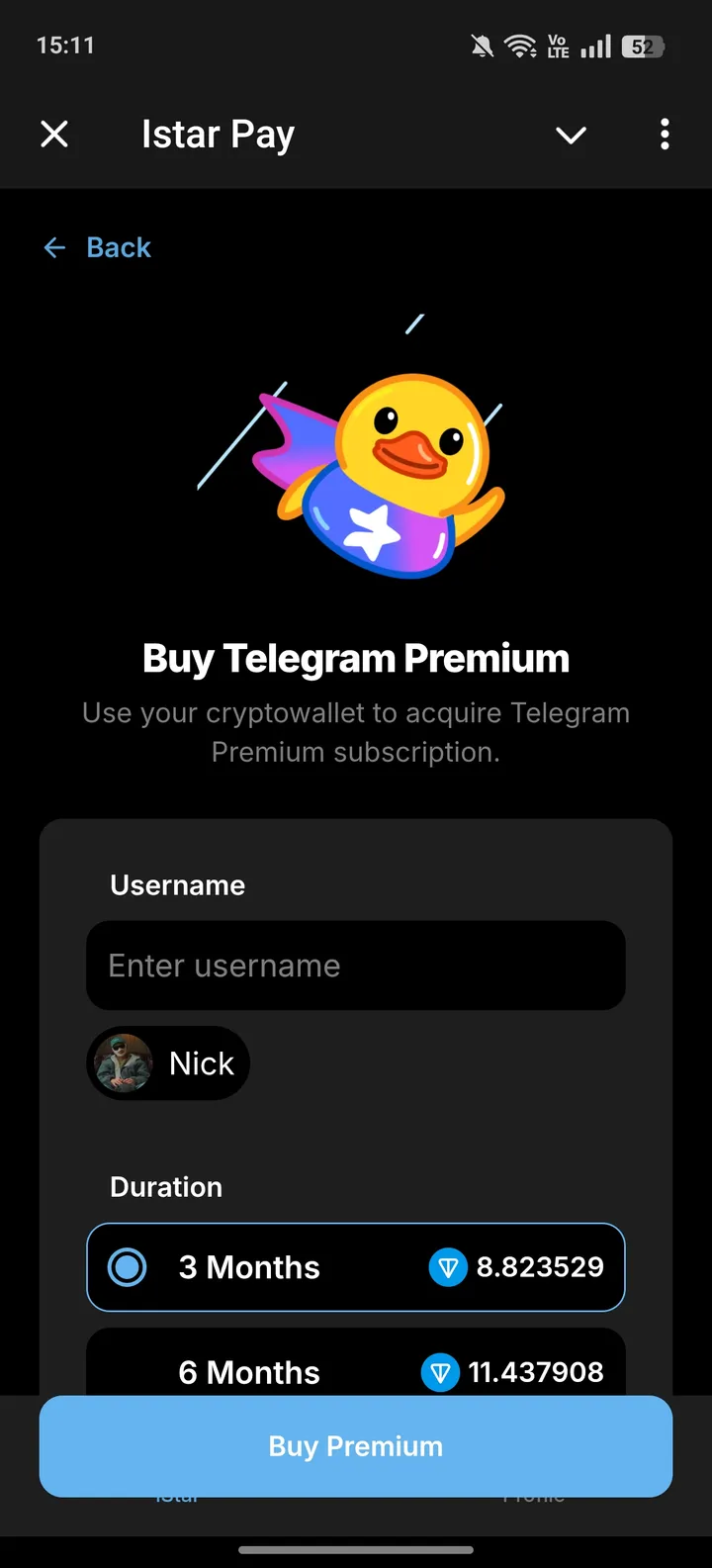Tap the Wi-Fi status icon
The width and height of the screenshot is (712, 1568).
tap(520, 45)
